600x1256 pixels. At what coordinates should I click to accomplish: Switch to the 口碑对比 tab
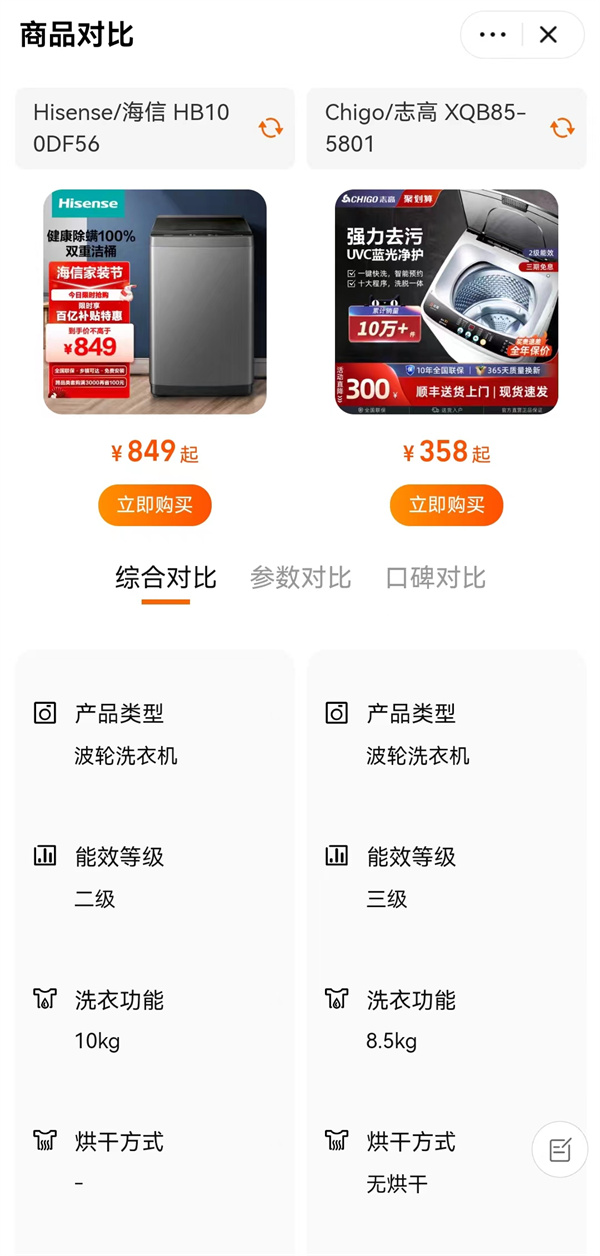coord(435,578)
